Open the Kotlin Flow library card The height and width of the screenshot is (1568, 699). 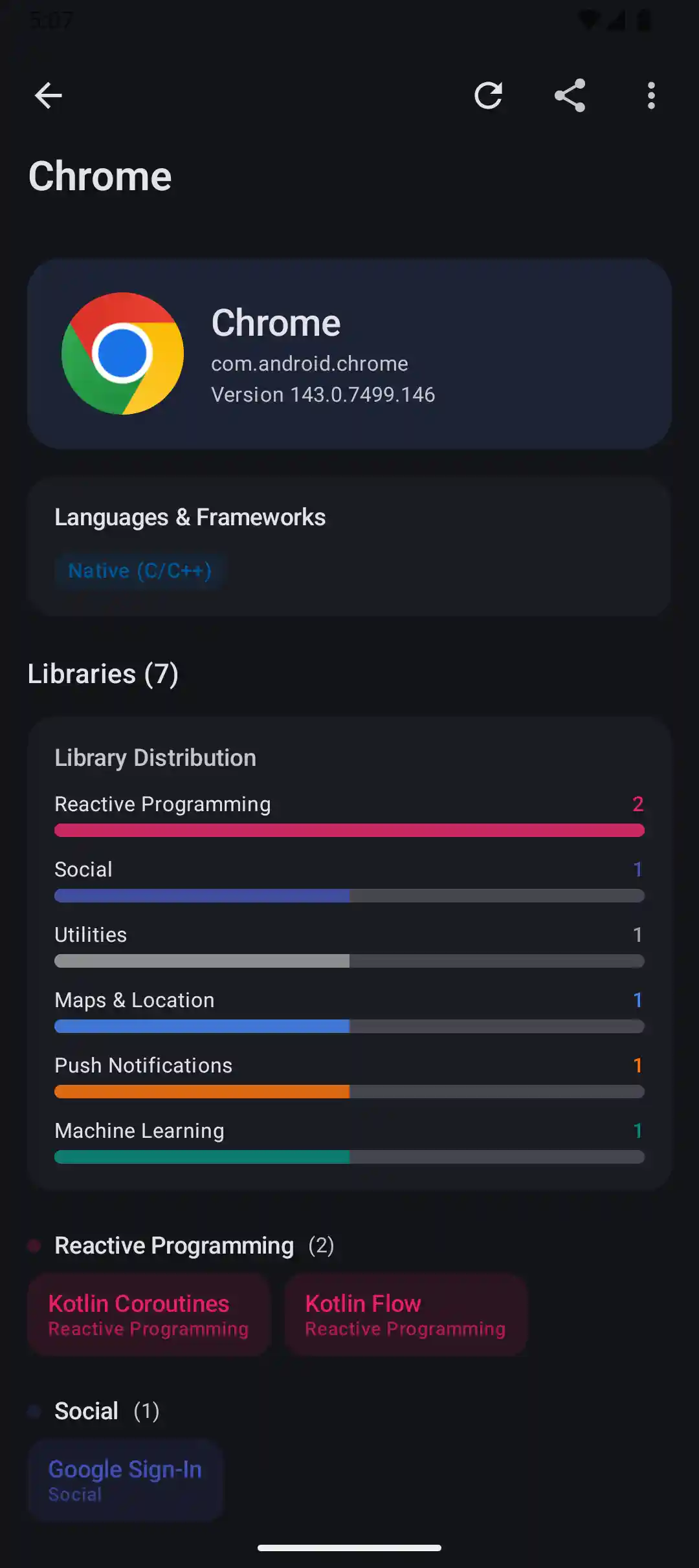tap(405, 1314)
